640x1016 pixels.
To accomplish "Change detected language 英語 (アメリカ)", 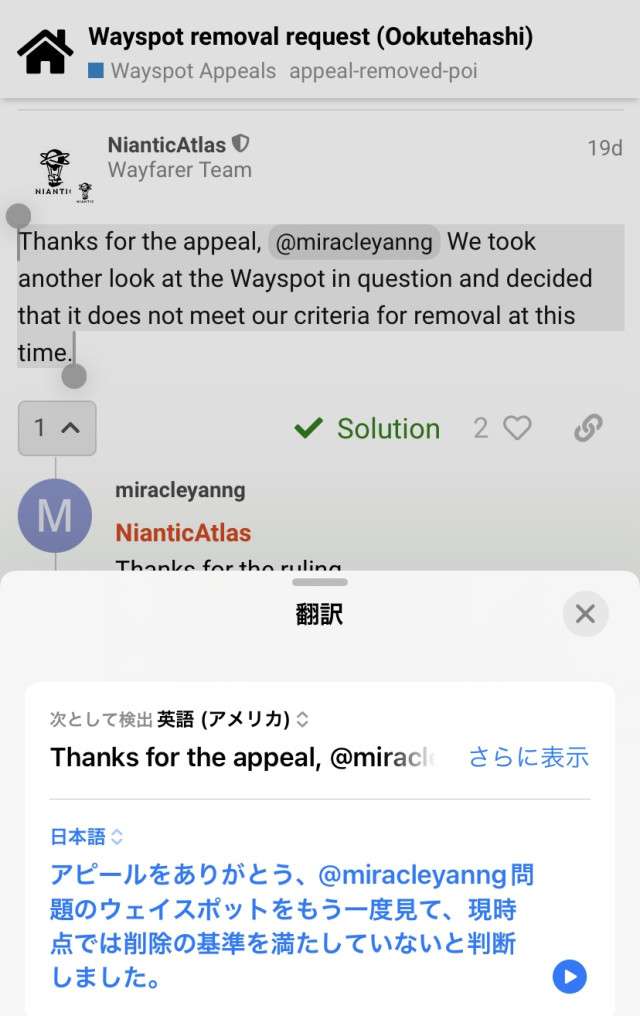I will pyautogui.click(x=232, y=719).
